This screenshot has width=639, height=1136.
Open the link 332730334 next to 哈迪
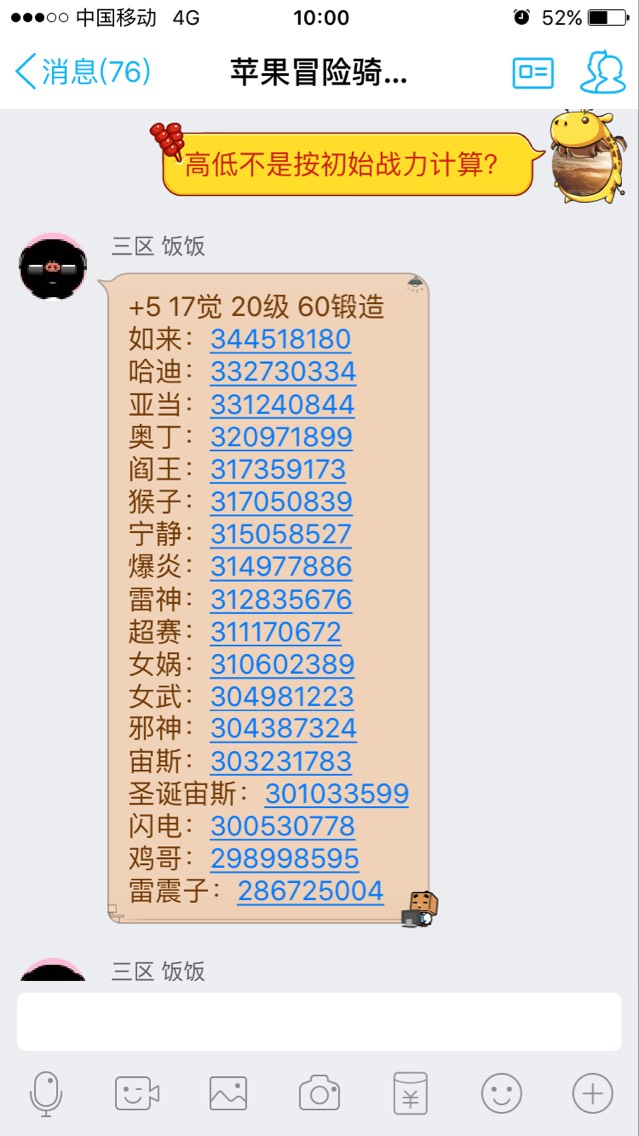[283, 372]
